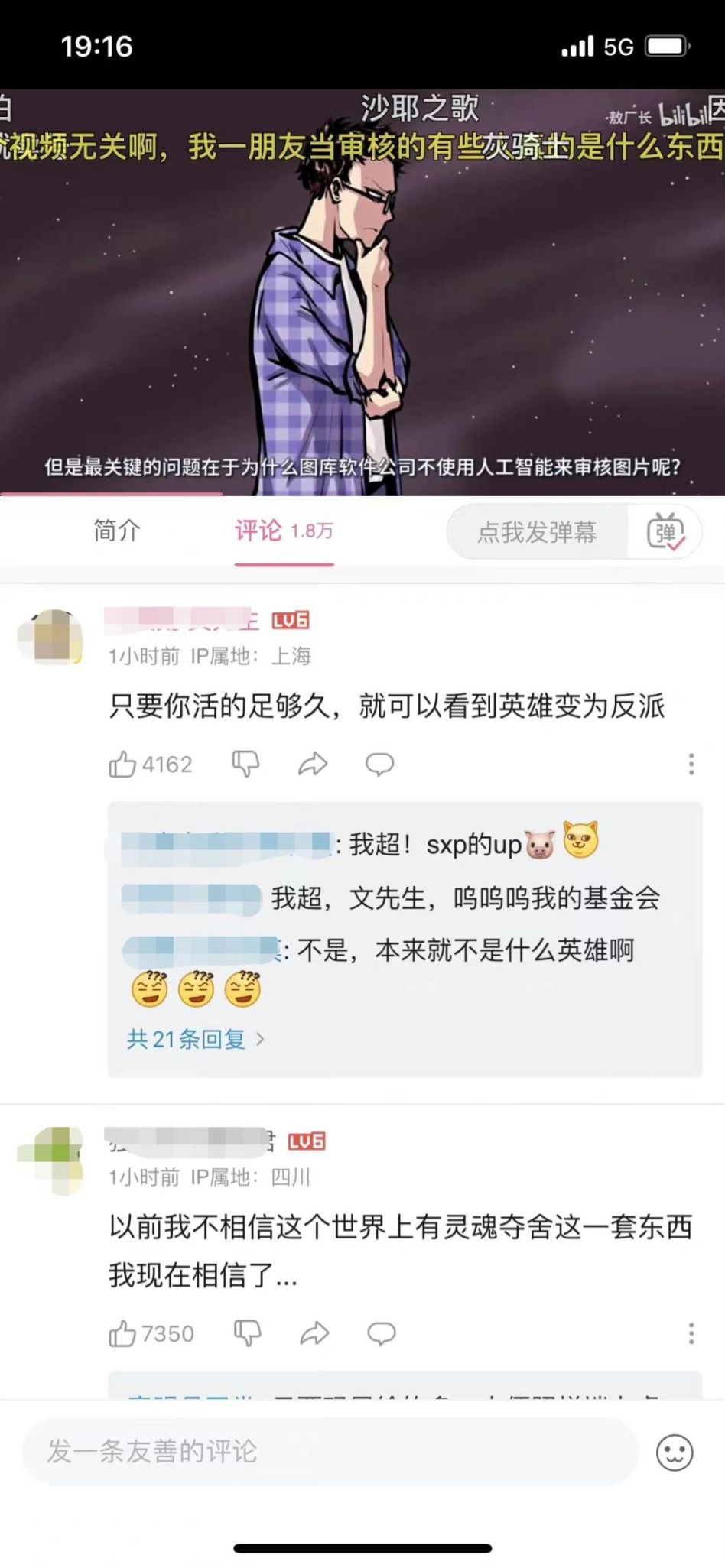The width and height of the screenshot is (725, 1568).
Task: Toggle the 弹 danmaku switch icon
Action: click(x=665, y=532)
